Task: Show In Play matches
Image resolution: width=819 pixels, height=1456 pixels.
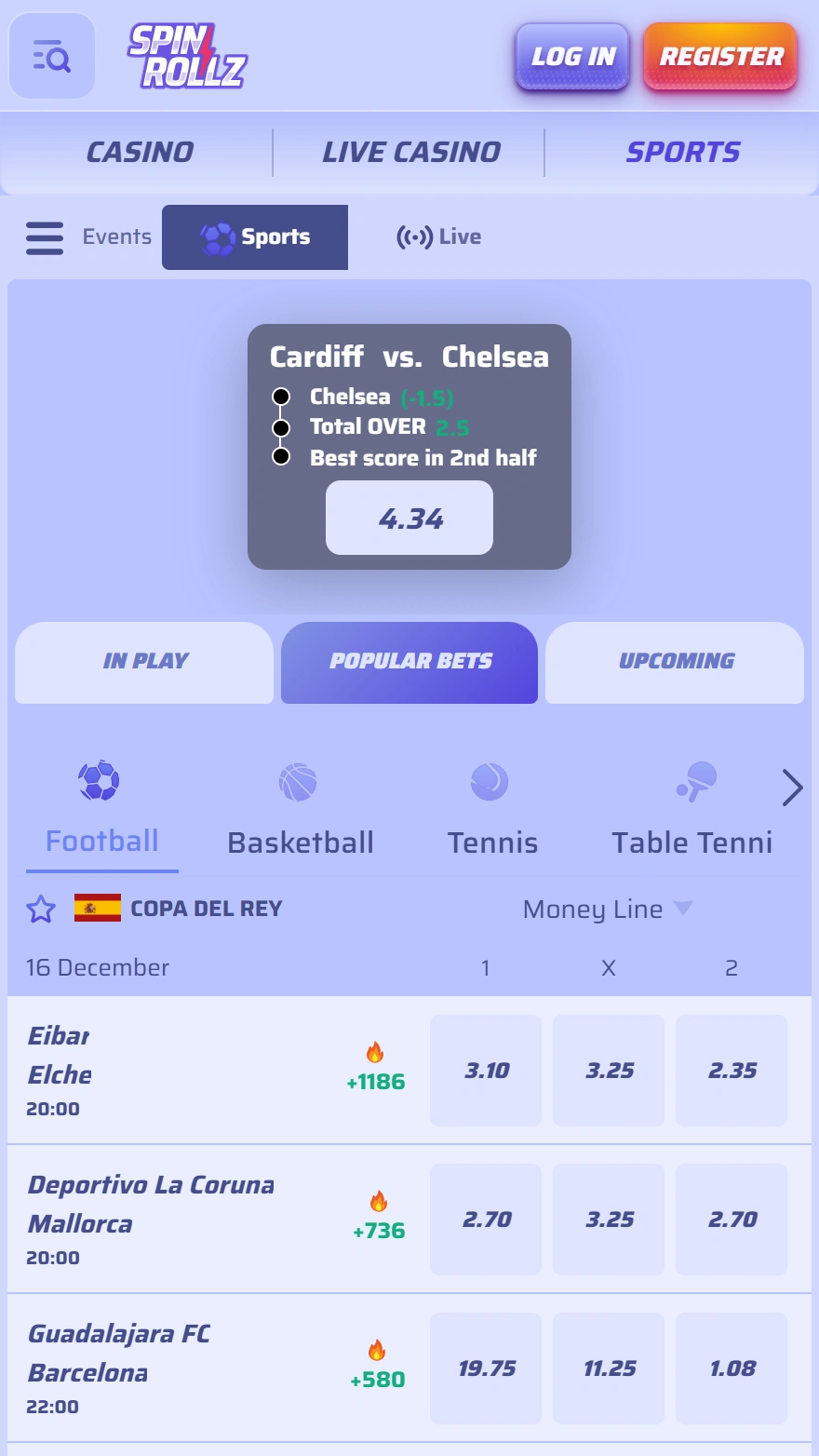Action: [145, 662]
